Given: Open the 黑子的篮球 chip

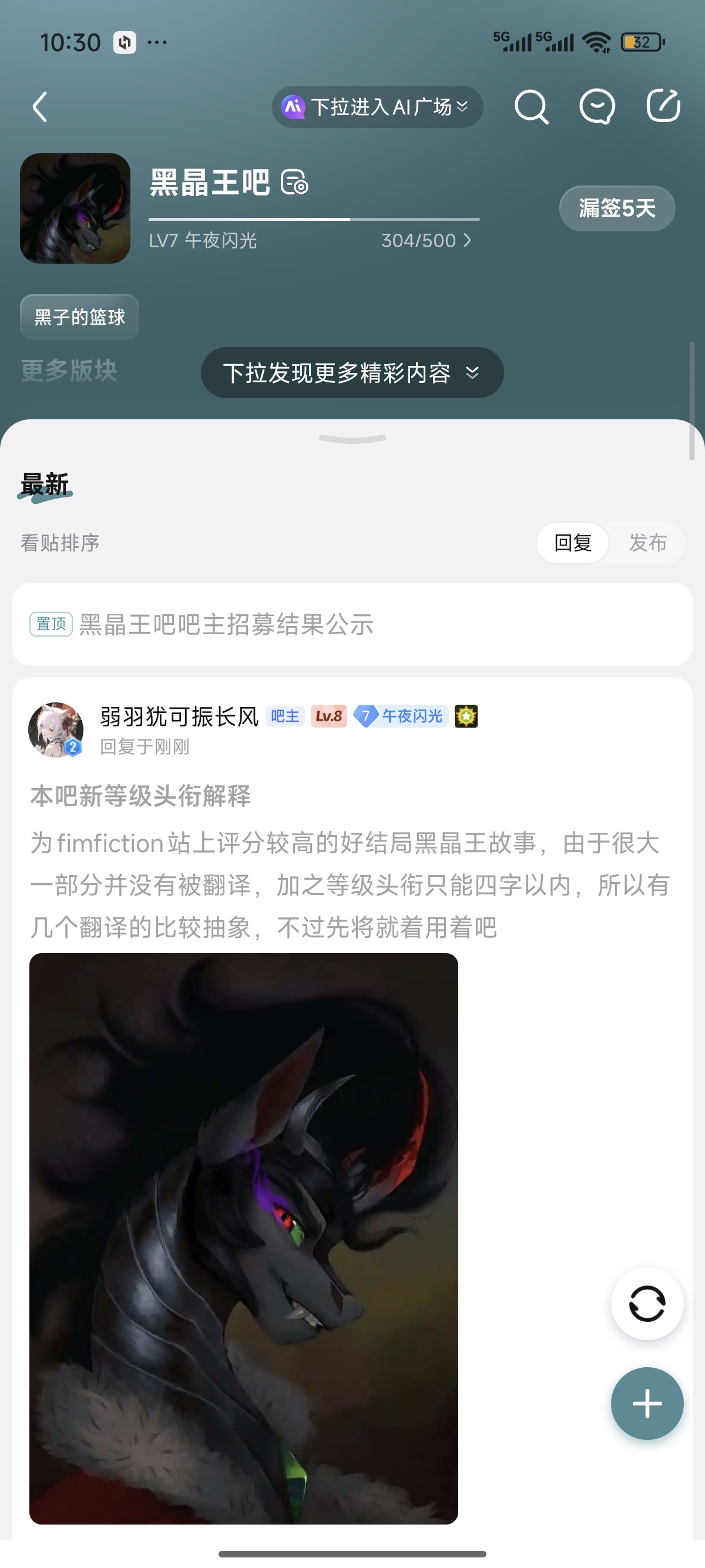Looking at the screenshot, I should tap(80, 317).
